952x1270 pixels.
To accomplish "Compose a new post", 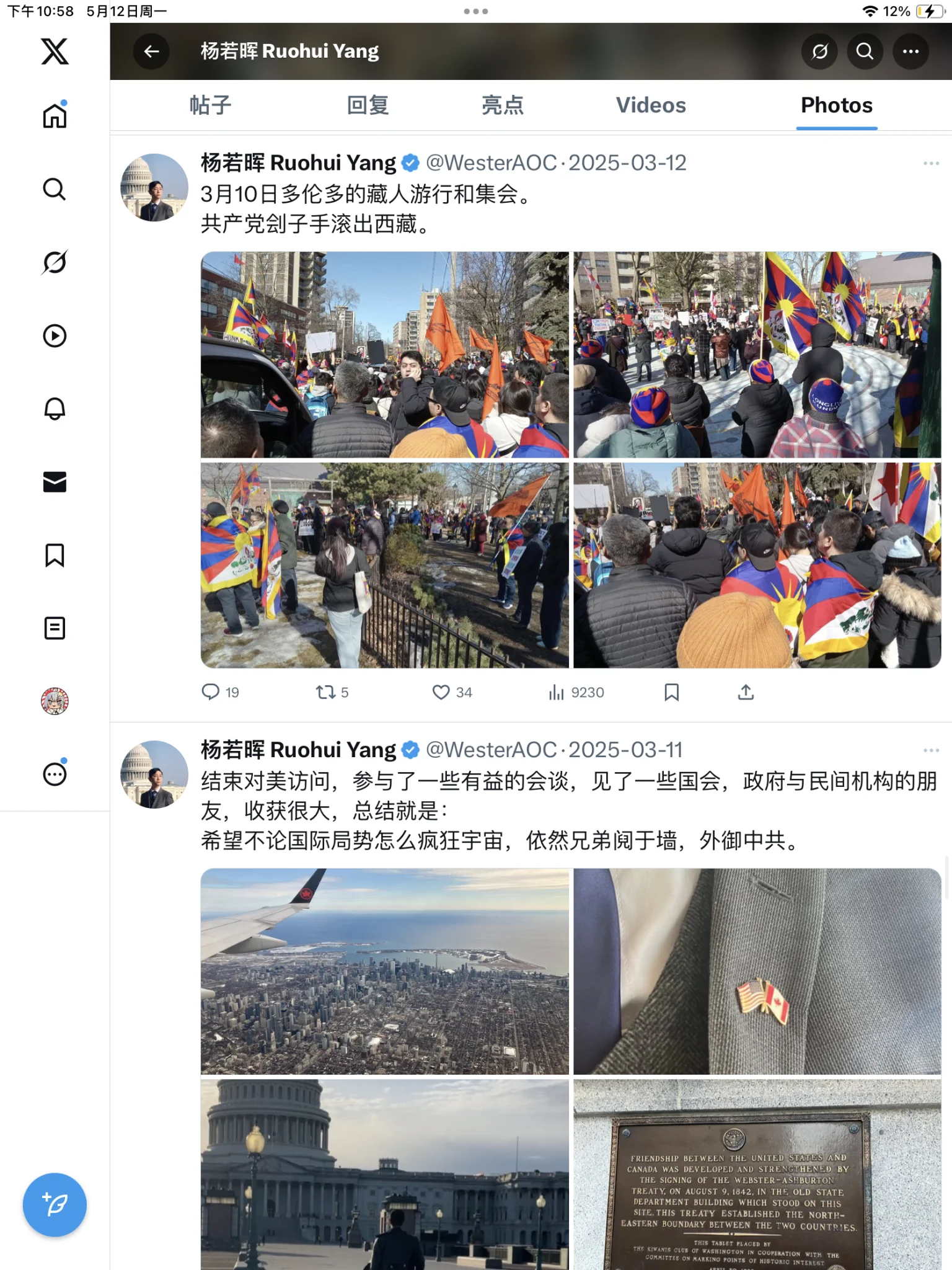I will click(x=55, y=1204).
